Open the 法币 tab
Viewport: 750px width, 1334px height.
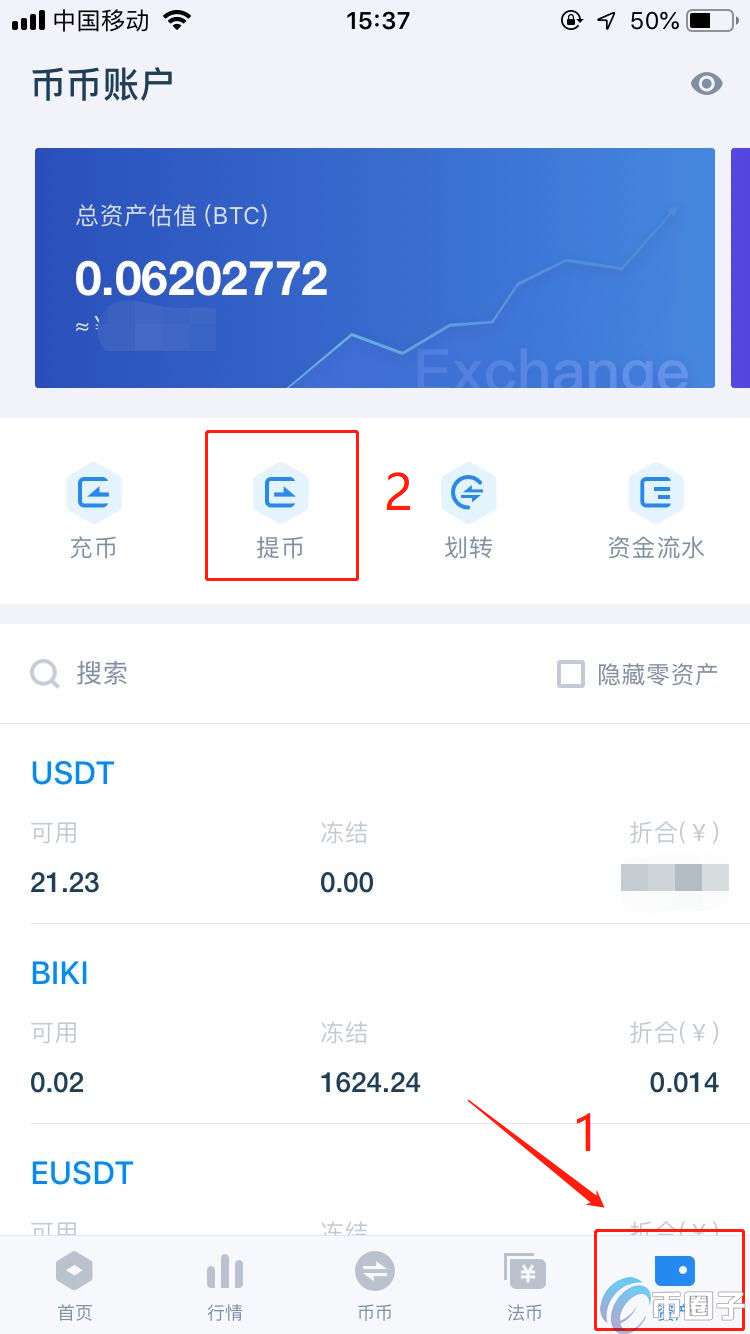pyautogui.click(x=524, y=1286)
